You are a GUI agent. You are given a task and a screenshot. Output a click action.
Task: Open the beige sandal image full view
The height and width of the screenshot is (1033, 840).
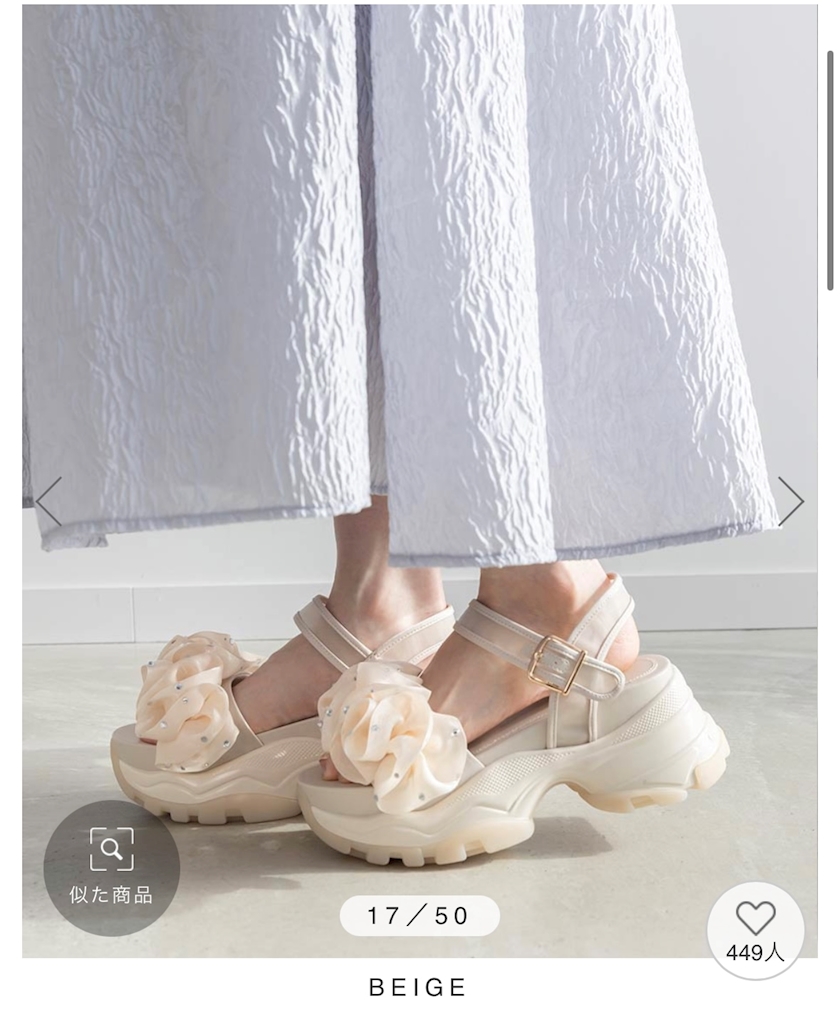click(420, 480)
